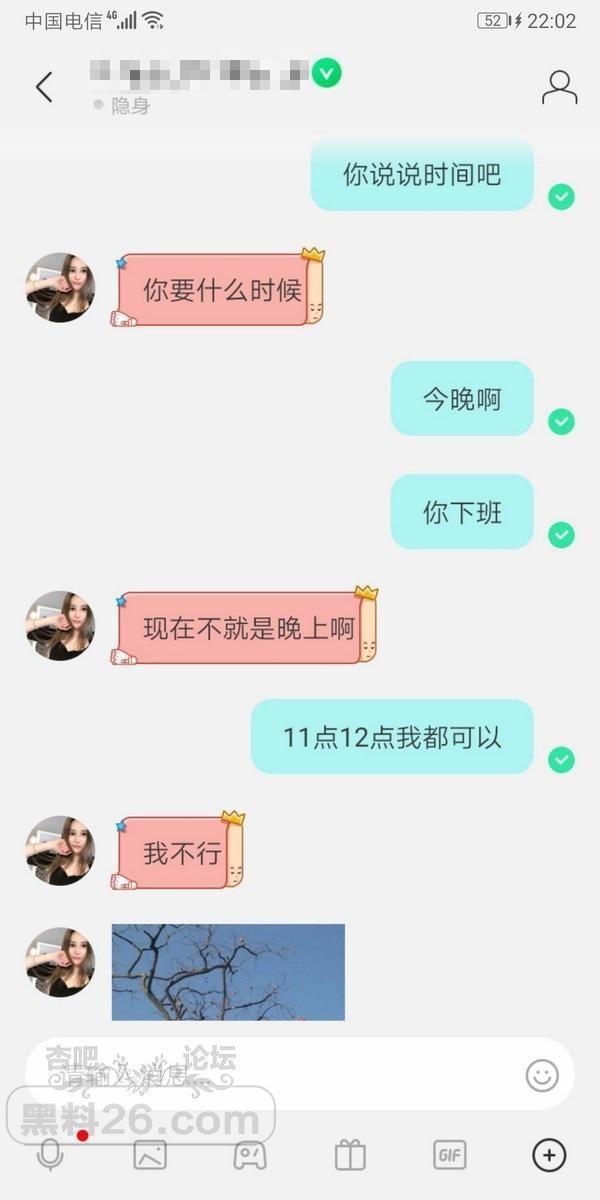Go back from this chat
This screenshot has height=1200, width=600.
click(44, 87)
